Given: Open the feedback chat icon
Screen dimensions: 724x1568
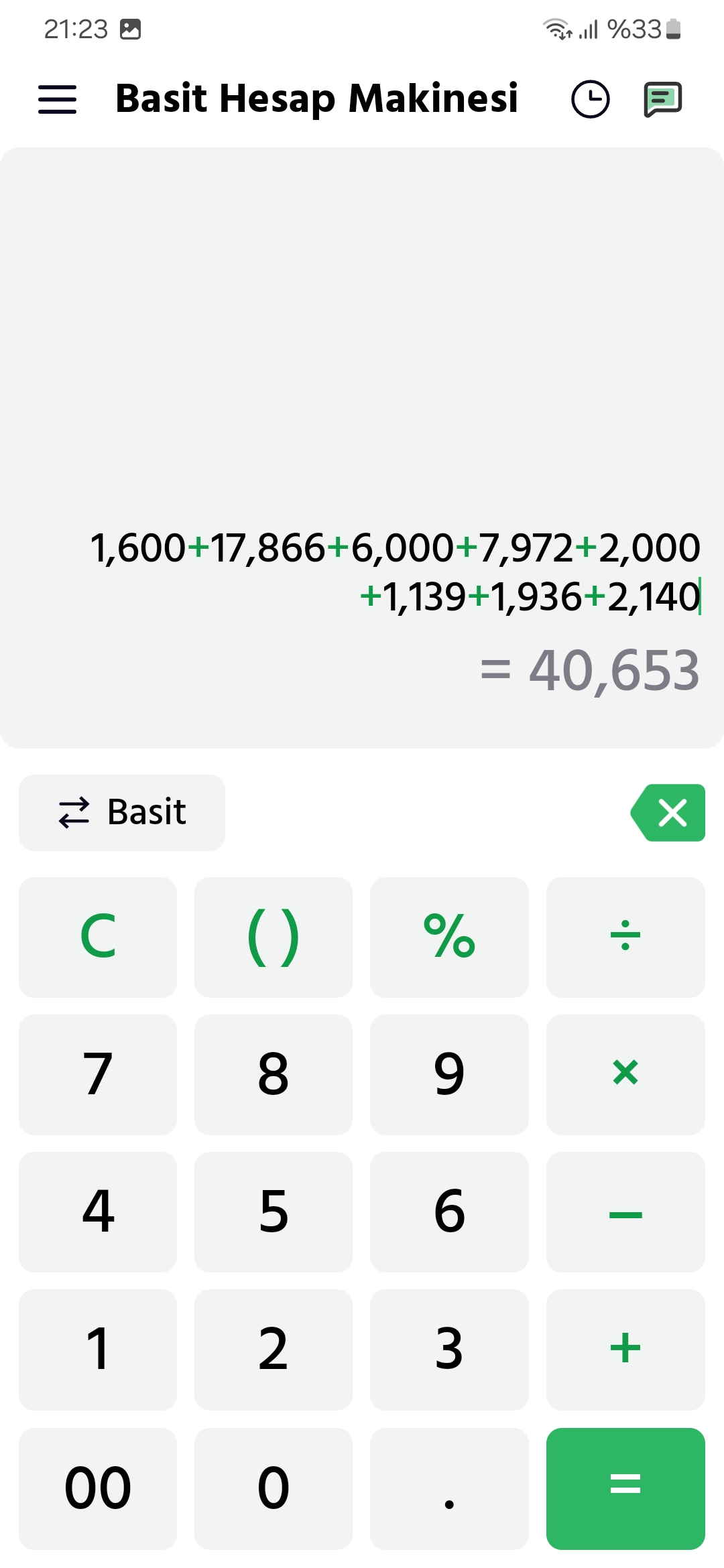Looking at the screenshot, I should coord(663,99).
